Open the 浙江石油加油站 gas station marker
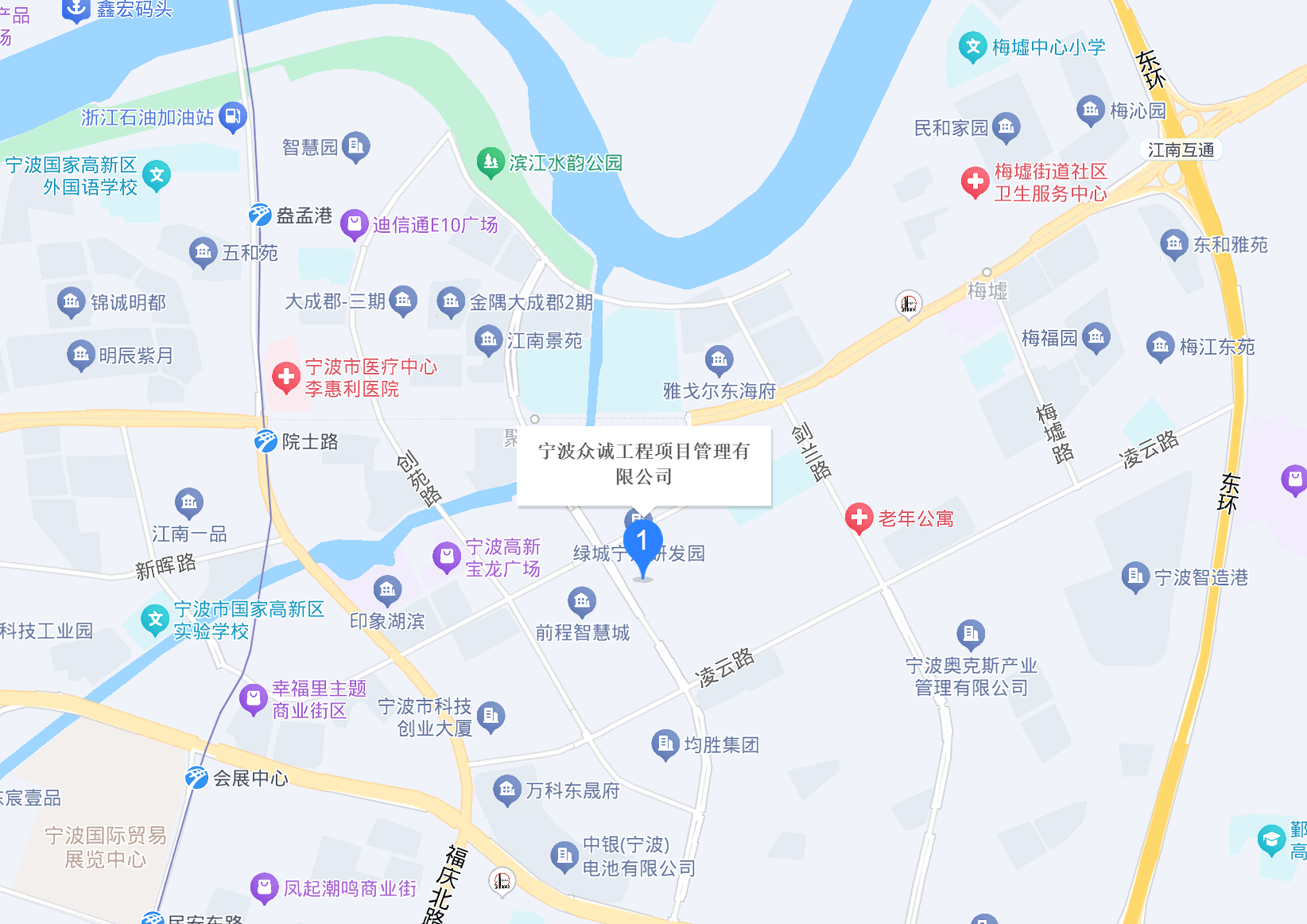The image size is (1307, 924). pyautogui.click(x=232, y=117)
